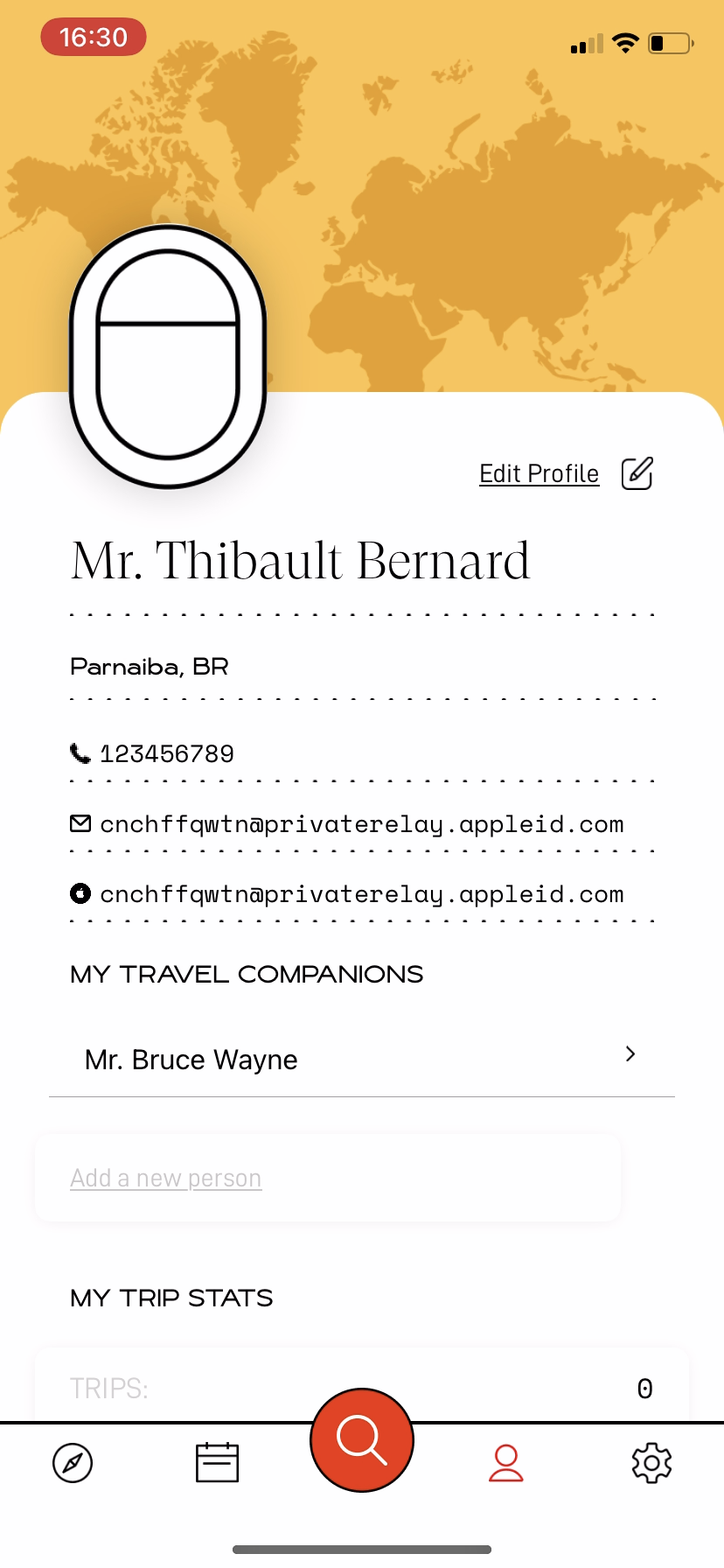Image resolution: width=724 pixels, height=1568 pixels.
Task: Tap the profile avatar picture
Action: 168,357
